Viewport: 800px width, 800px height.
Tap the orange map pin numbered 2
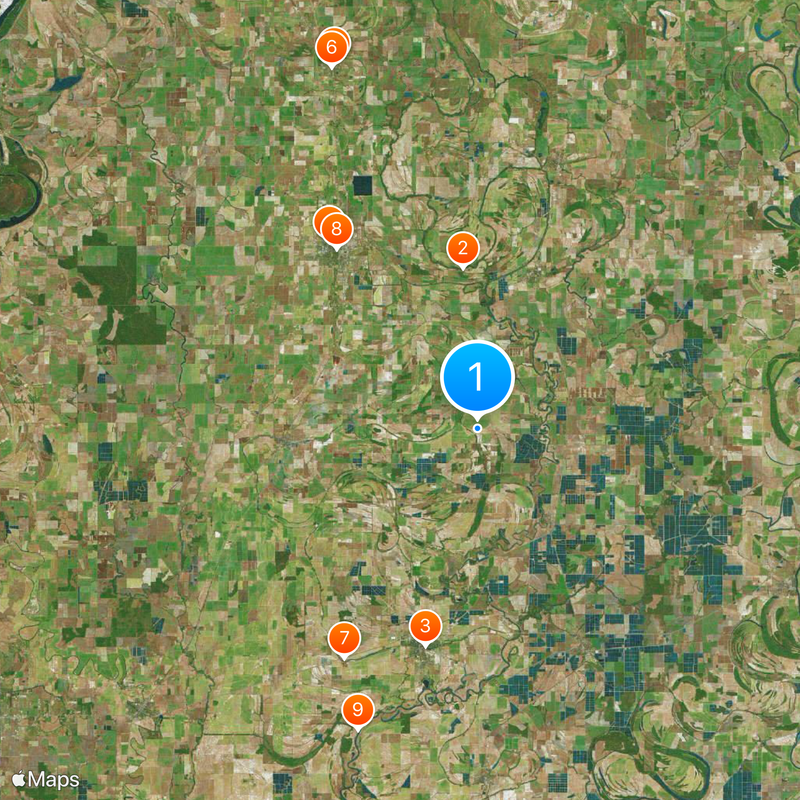coord(462,247)
